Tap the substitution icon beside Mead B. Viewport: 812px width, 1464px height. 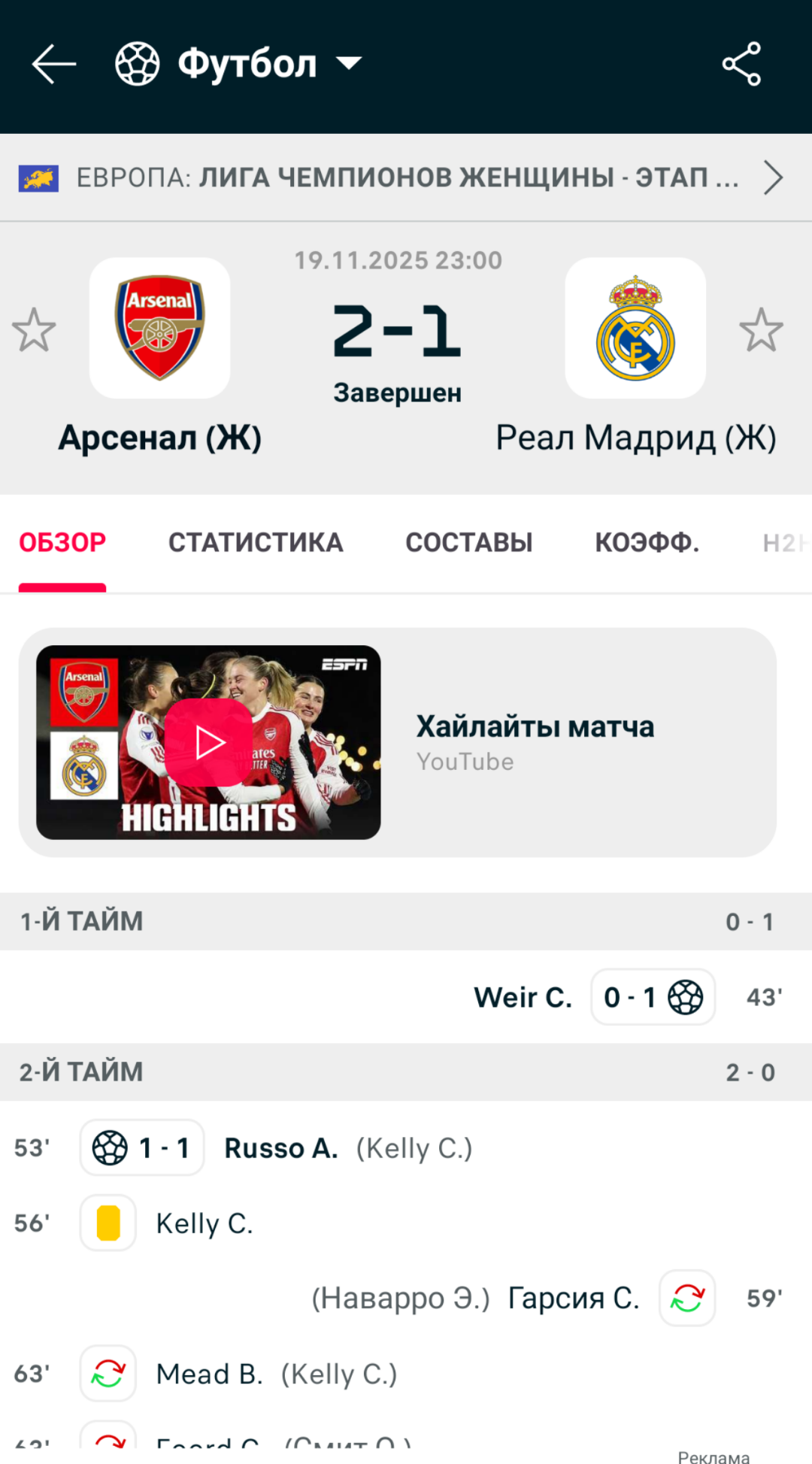(108, 1373)
